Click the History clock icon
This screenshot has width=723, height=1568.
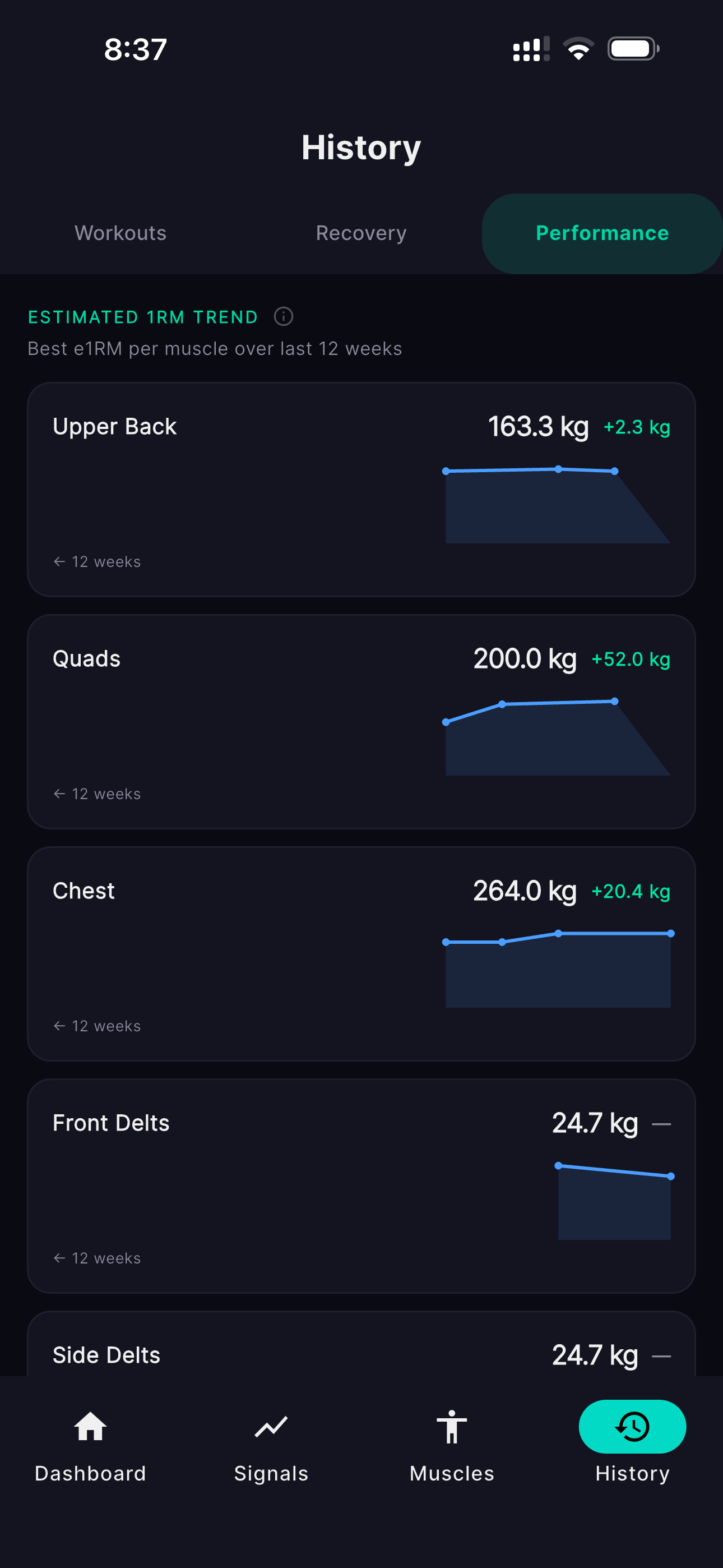click(632, 1427)
